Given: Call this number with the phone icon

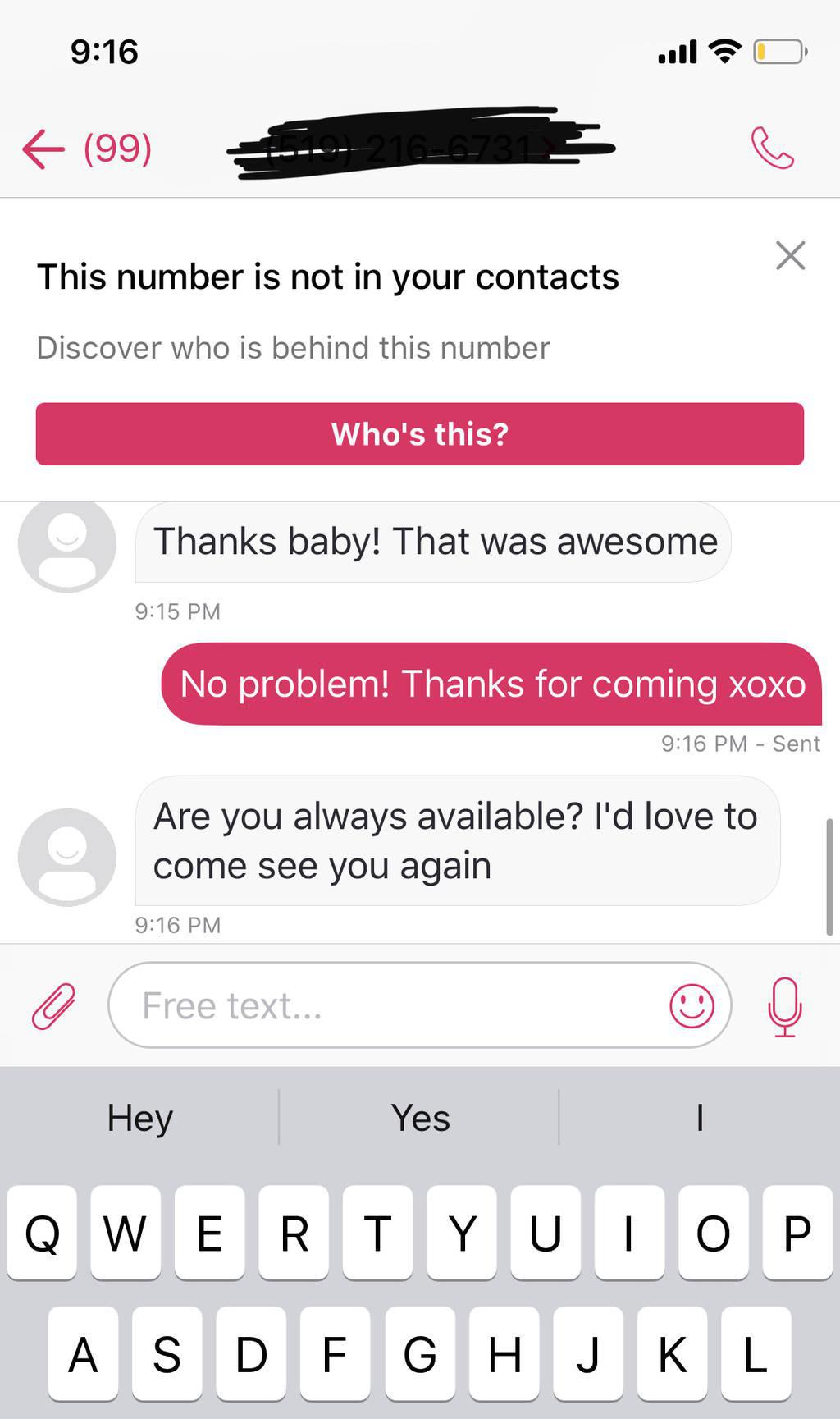Looking at the screenshot, I should pyautogui.click(x=772, y=148).
